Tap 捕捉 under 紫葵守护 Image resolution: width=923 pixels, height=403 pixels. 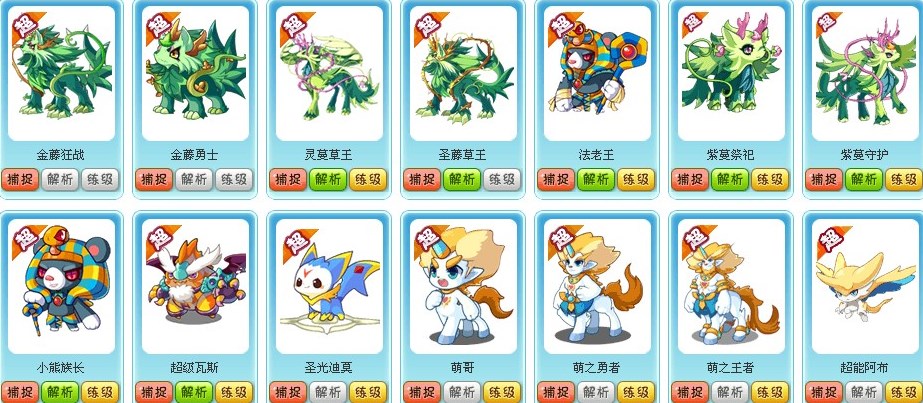tap(824, 179)
